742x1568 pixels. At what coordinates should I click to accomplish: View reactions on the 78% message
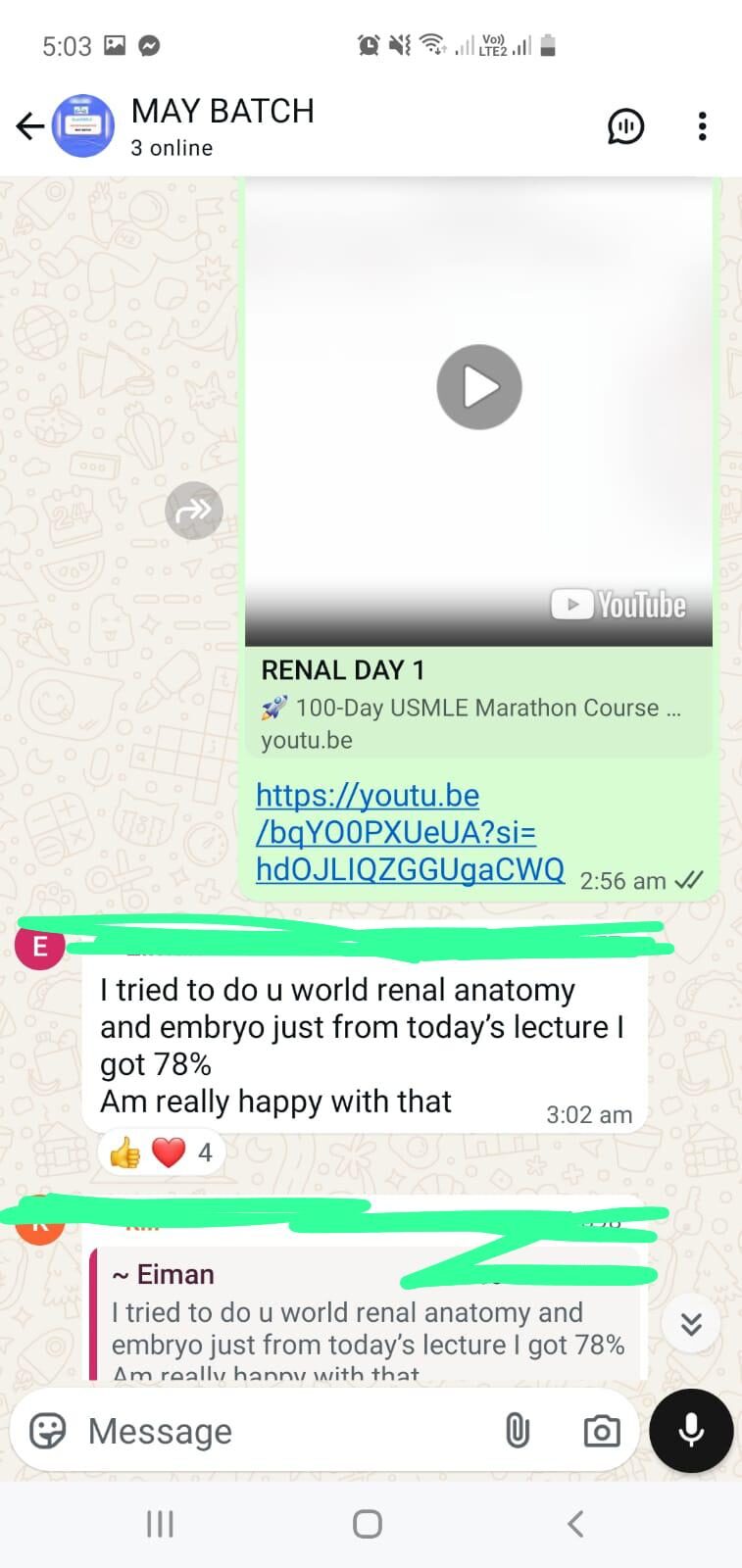pyautogui.click(x=161, y=1153)
